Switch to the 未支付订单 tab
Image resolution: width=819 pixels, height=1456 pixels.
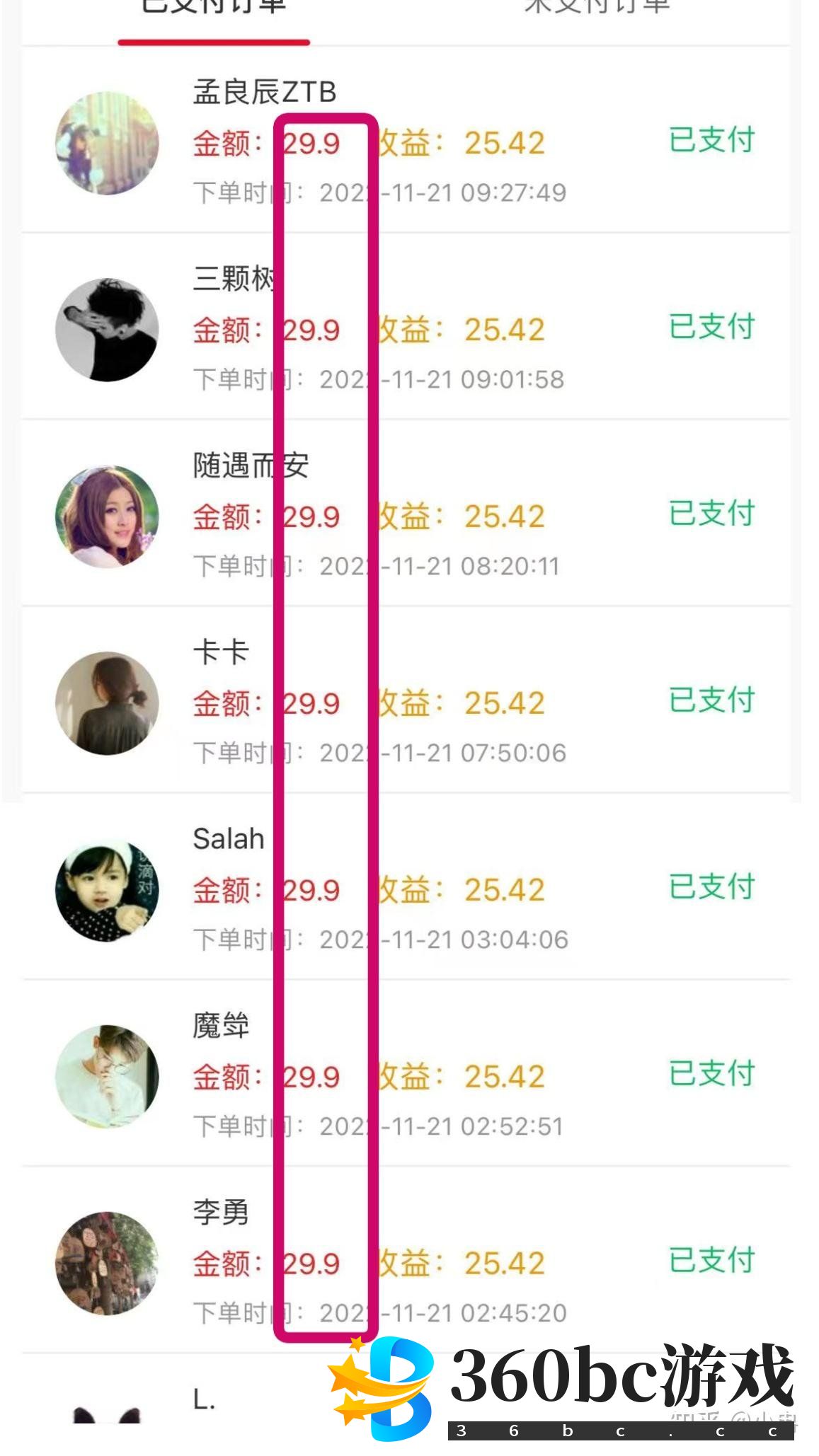coord(596,10)
